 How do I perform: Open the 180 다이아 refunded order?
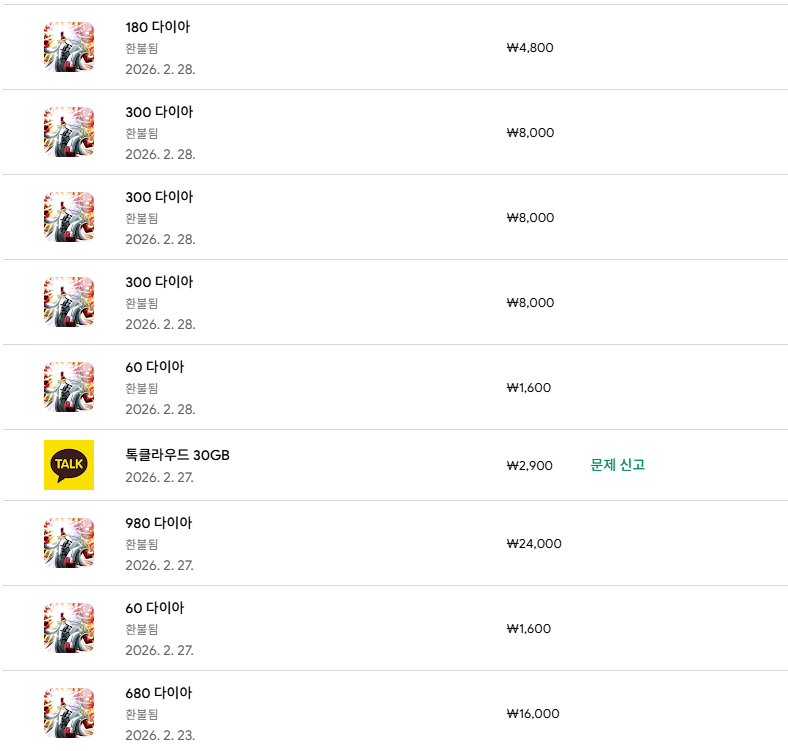[x=157, y=27]
